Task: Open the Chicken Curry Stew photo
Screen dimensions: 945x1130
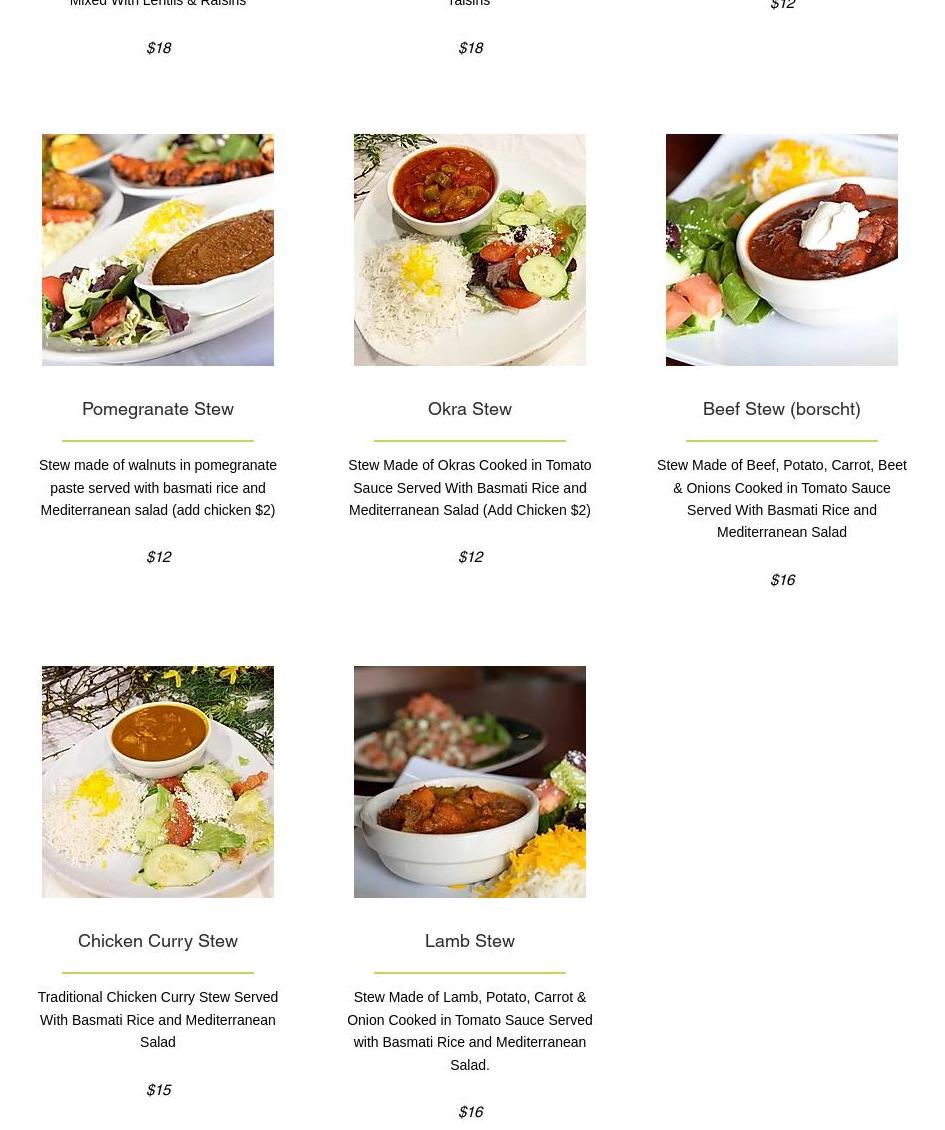Action: click(x=158, y=782)
